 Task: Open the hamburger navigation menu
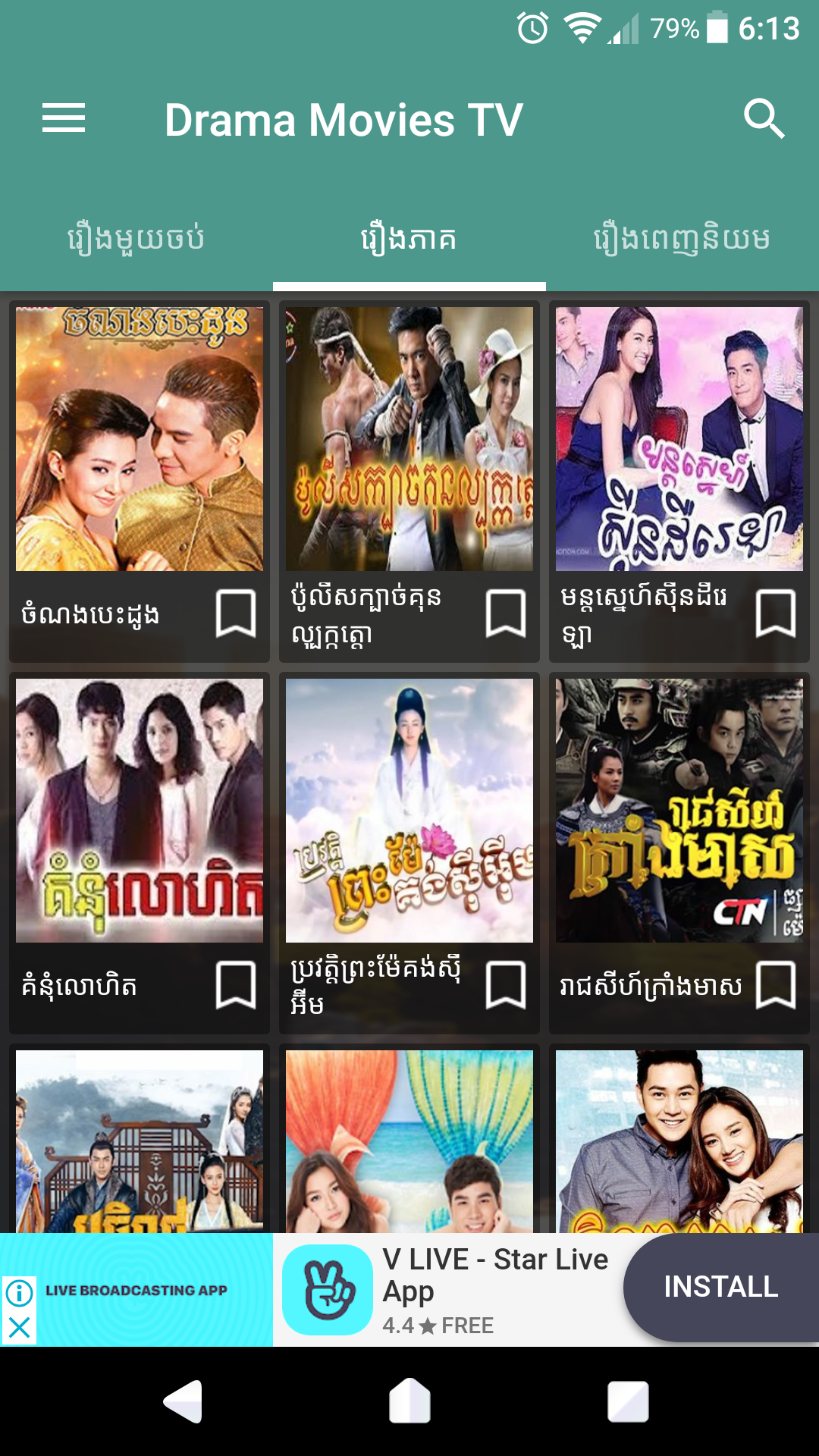[64, 119]
